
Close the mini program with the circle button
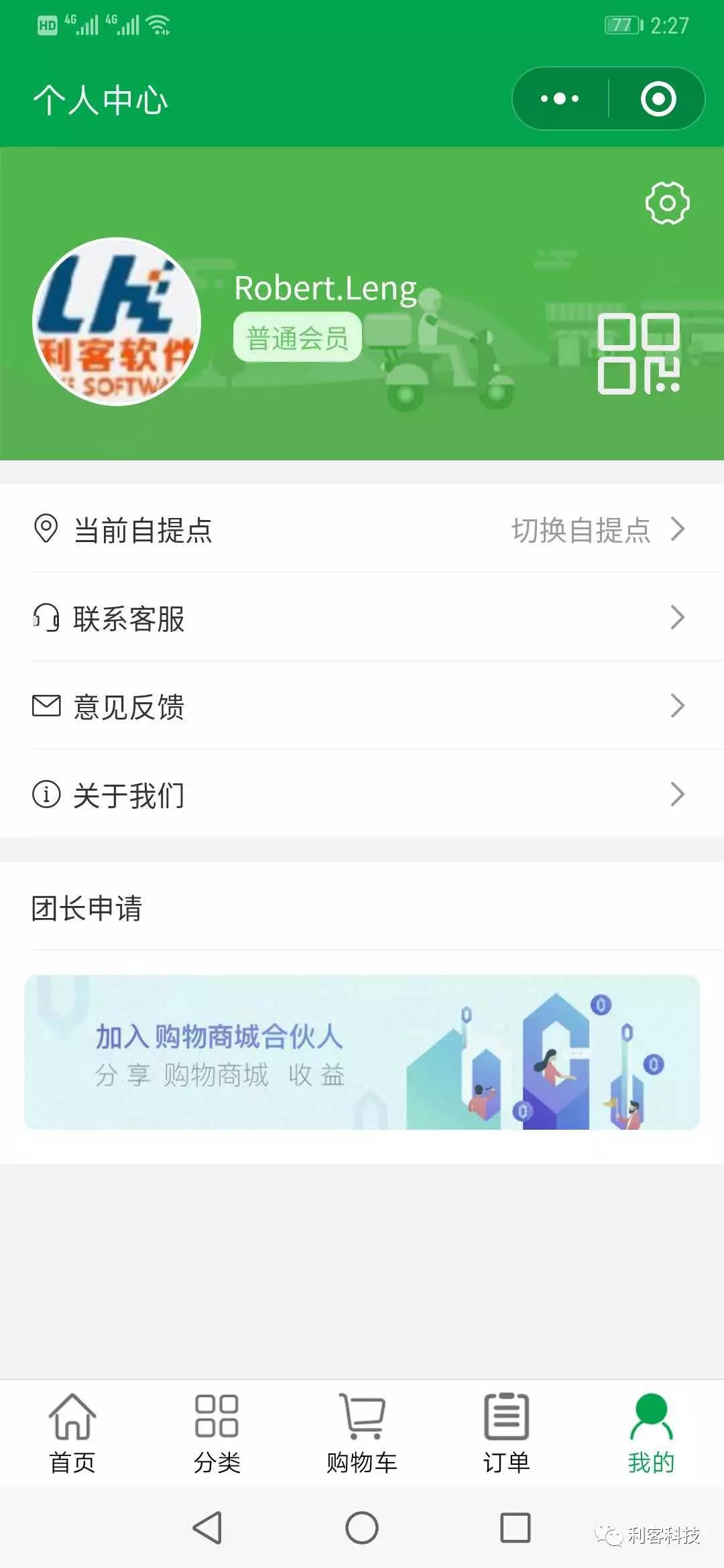(658, 99)
